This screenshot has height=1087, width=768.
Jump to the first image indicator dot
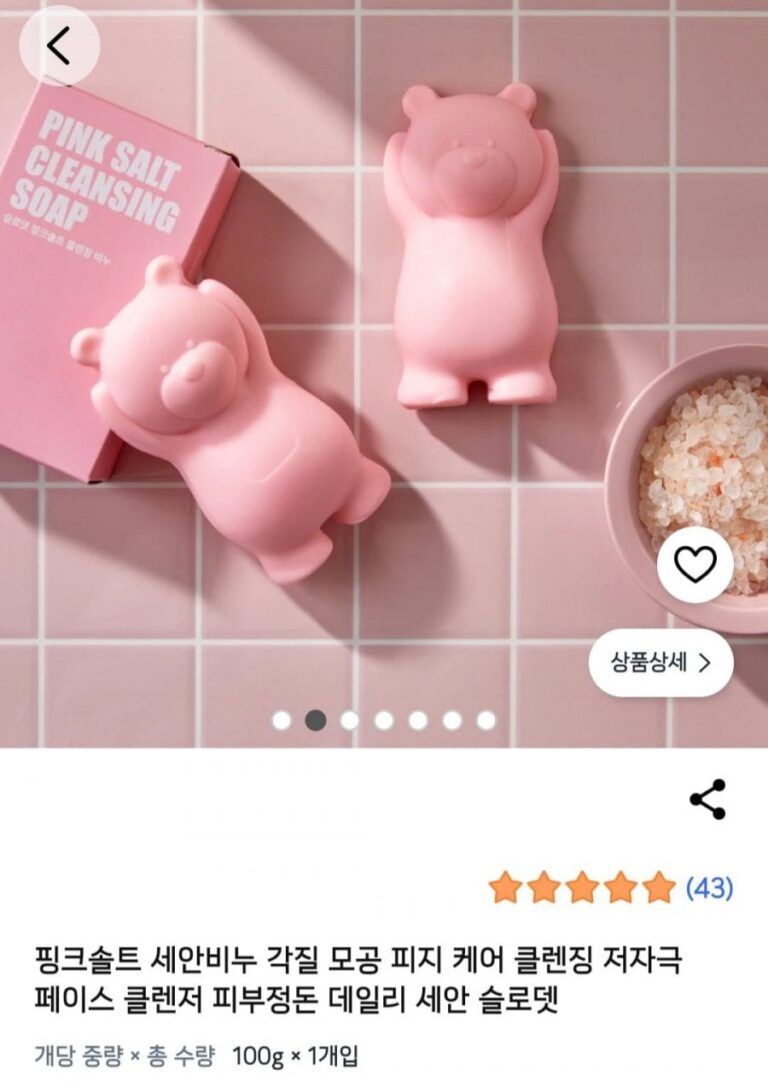click(x=281, y=720)
